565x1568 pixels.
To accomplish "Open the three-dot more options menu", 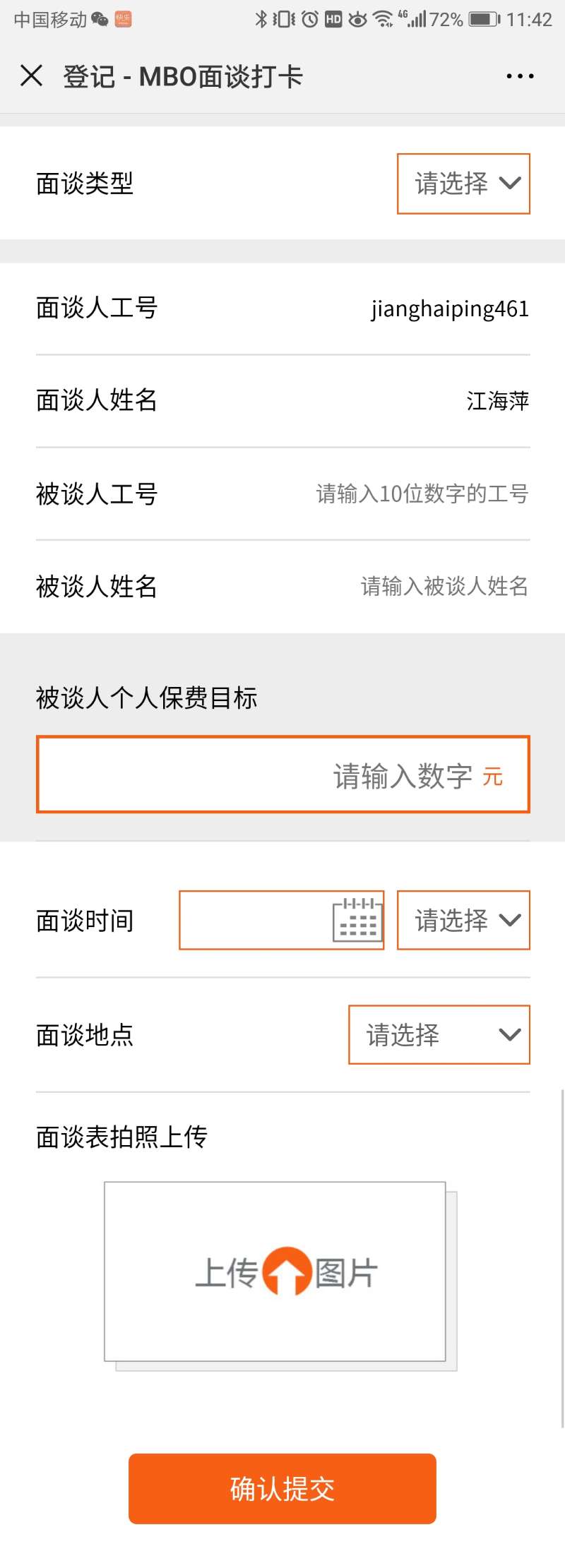I will tap(520, 76).
